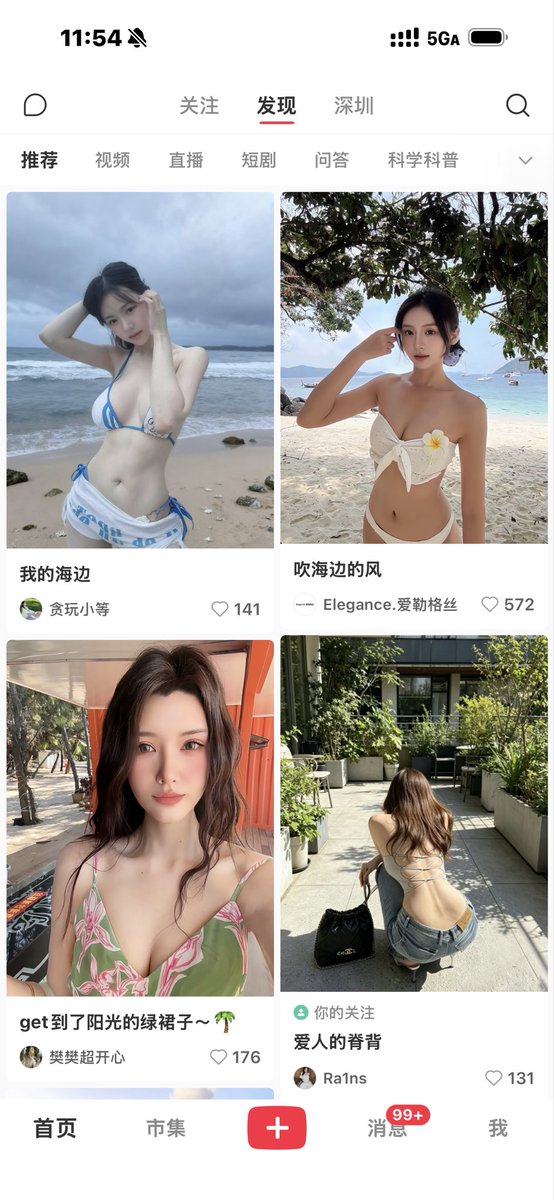Switch to the 深圳 tab

click(354, 106)
